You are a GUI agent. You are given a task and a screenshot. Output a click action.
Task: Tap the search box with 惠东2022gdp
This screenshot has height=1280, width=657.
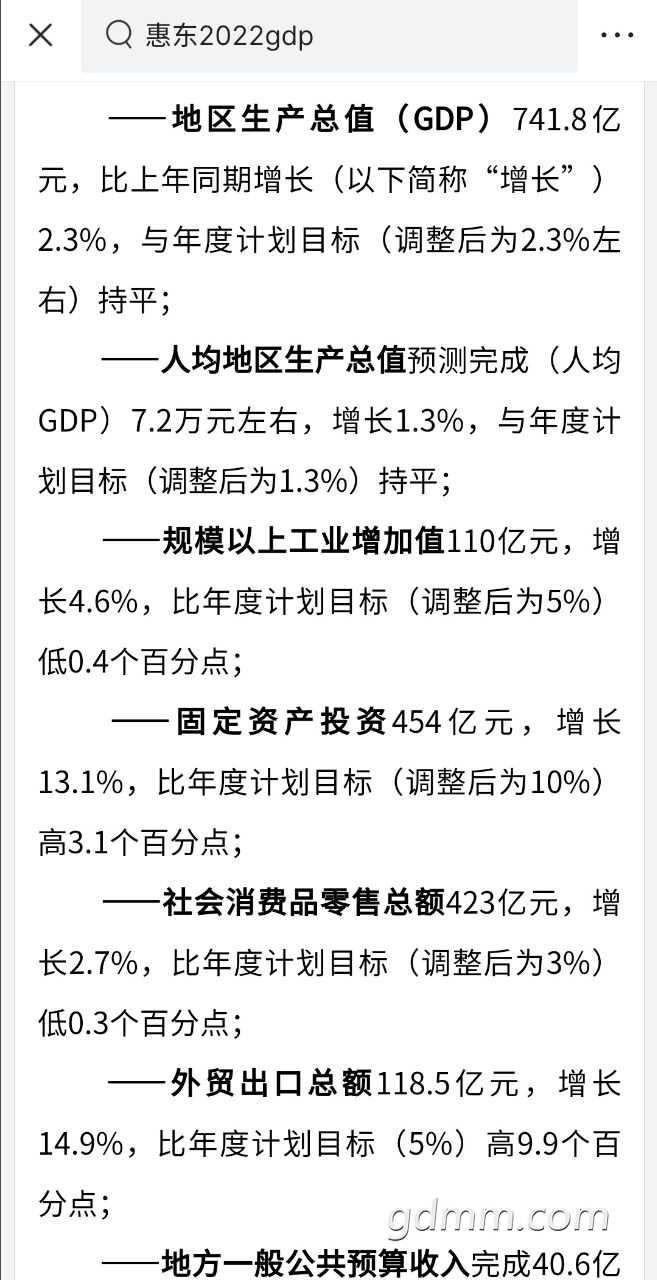[x=330, y=37]
